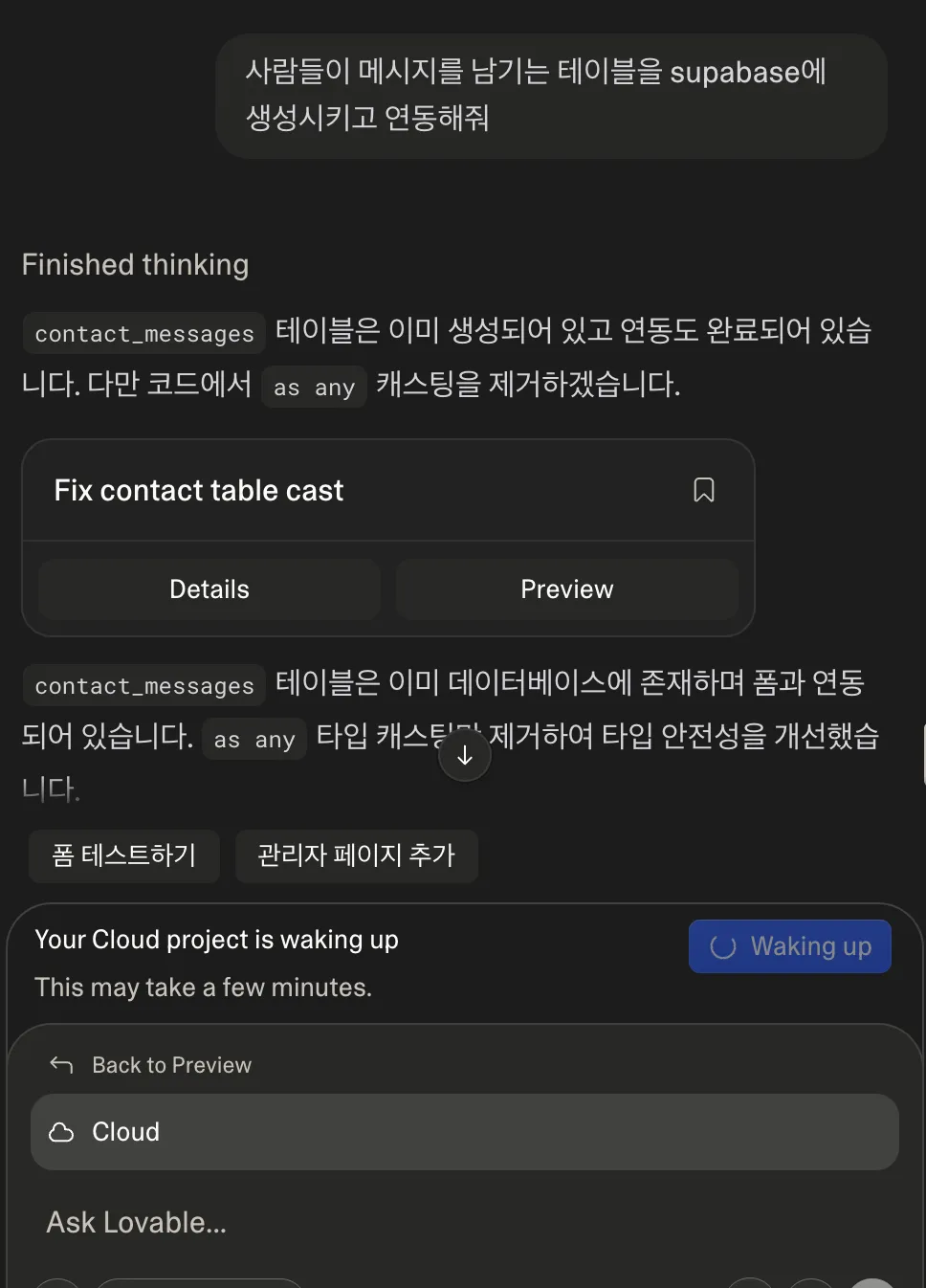Screen dimensions: 926x1288
Task: Click the circular icon left of the input bar
Action: tap(57, 1282)
